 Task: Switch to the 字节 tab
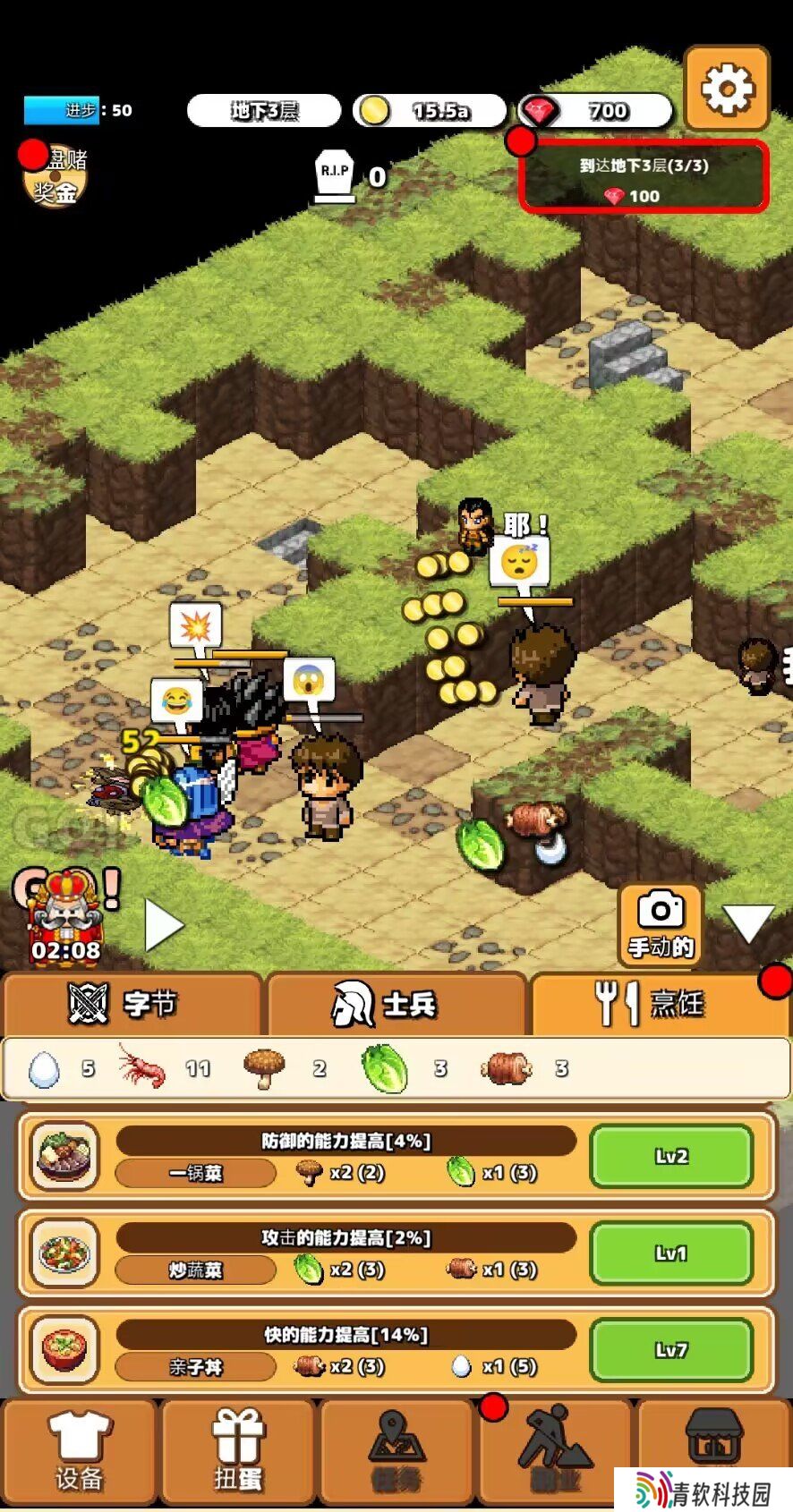pyautogui.click(x=132, y=1004)
